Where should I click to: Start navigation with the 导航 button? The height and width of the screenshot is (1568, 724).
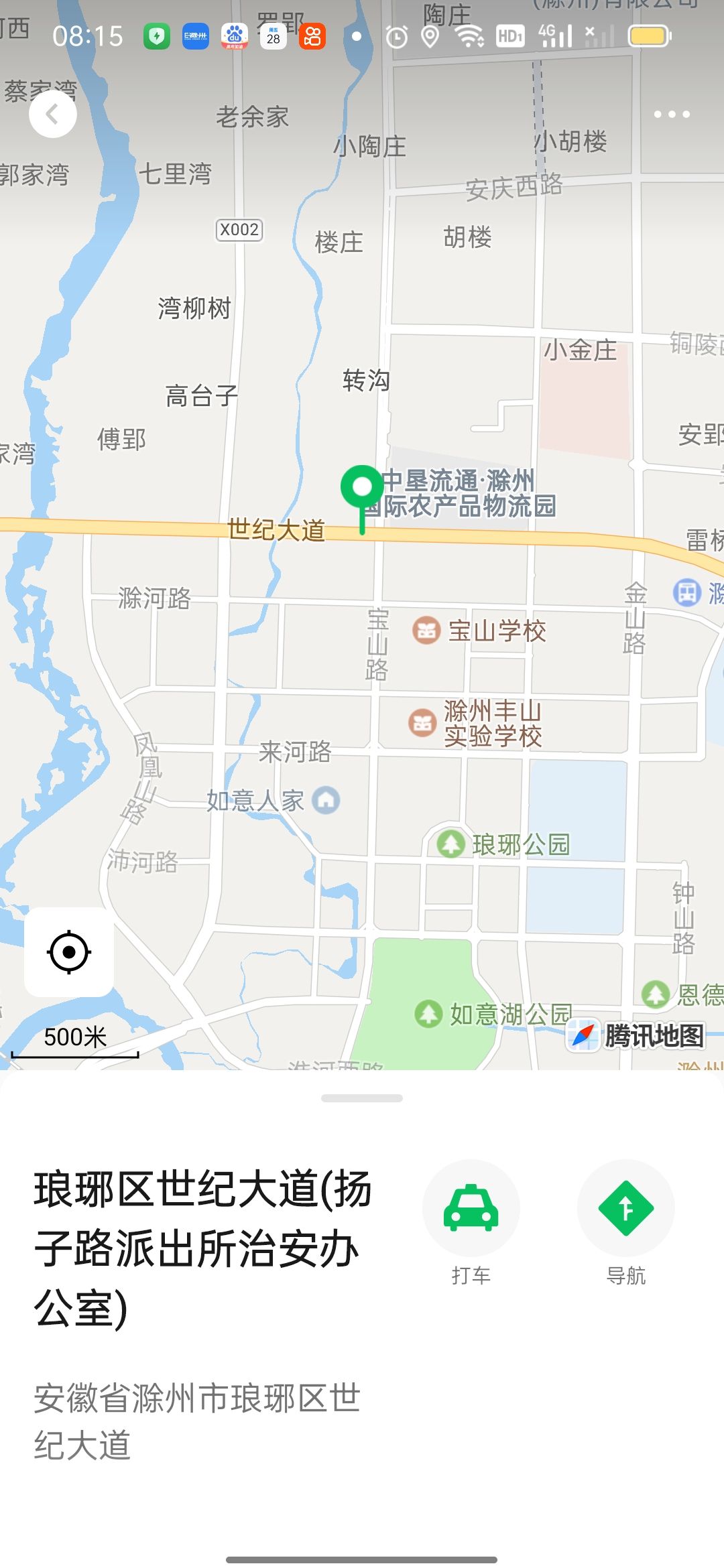625,1207
